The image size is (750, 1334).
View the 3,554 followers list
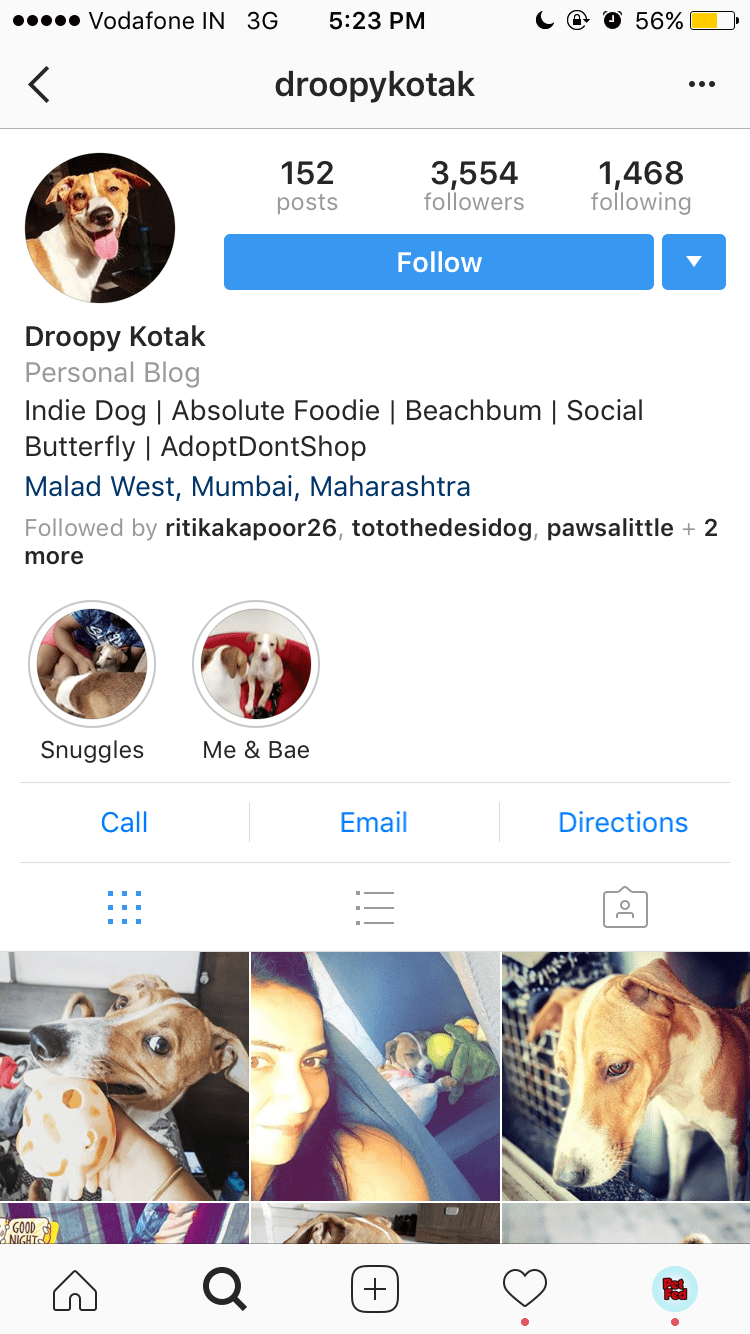click(x=474, y=186)
